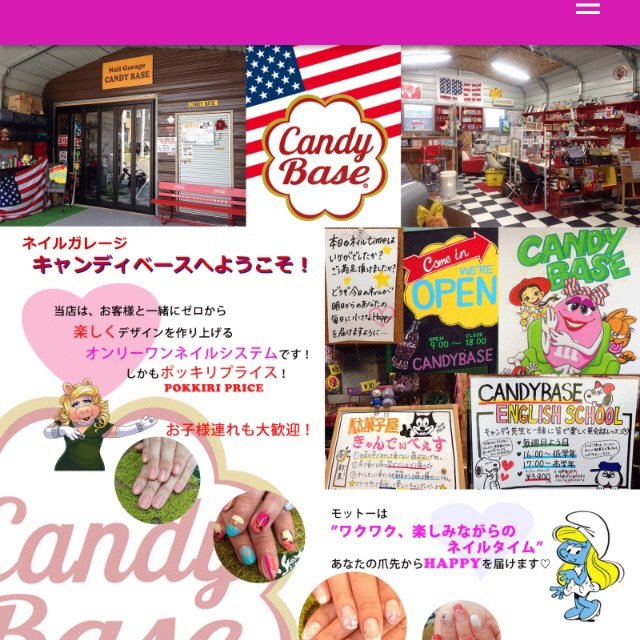Open the hamburger navigation menu

click(x=588, y=8)
